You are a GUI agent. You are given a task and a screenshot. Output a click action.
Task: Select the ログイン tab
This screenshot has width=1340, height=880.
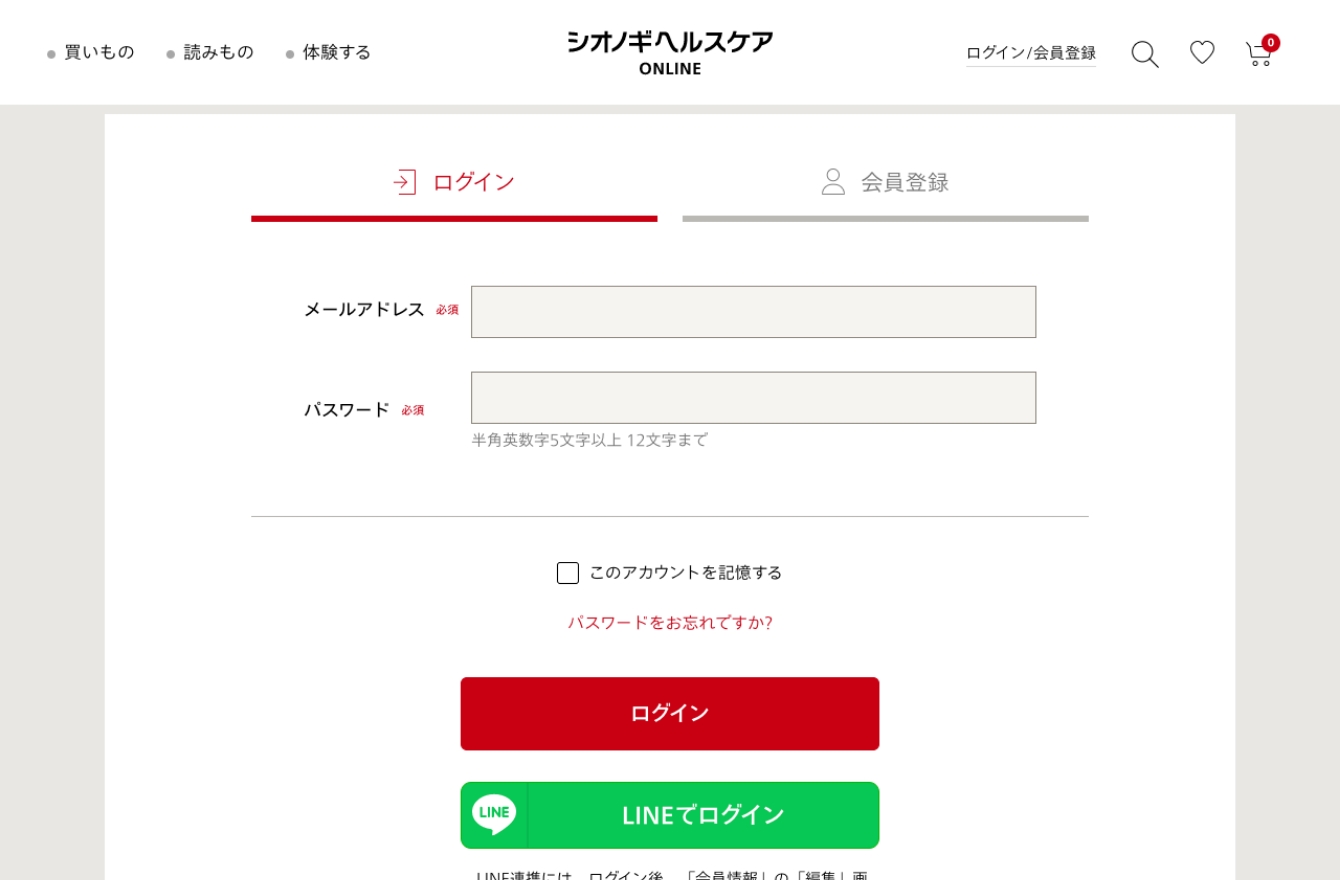click(454, 183)
